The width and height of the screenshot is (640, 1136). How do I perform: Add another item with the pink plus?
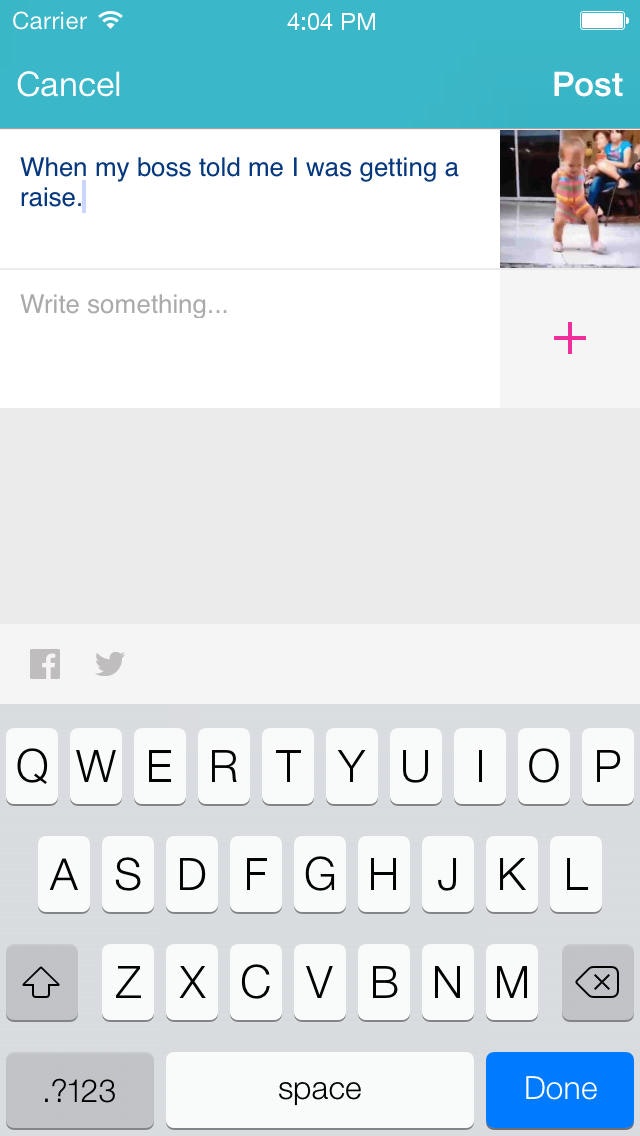570,339
